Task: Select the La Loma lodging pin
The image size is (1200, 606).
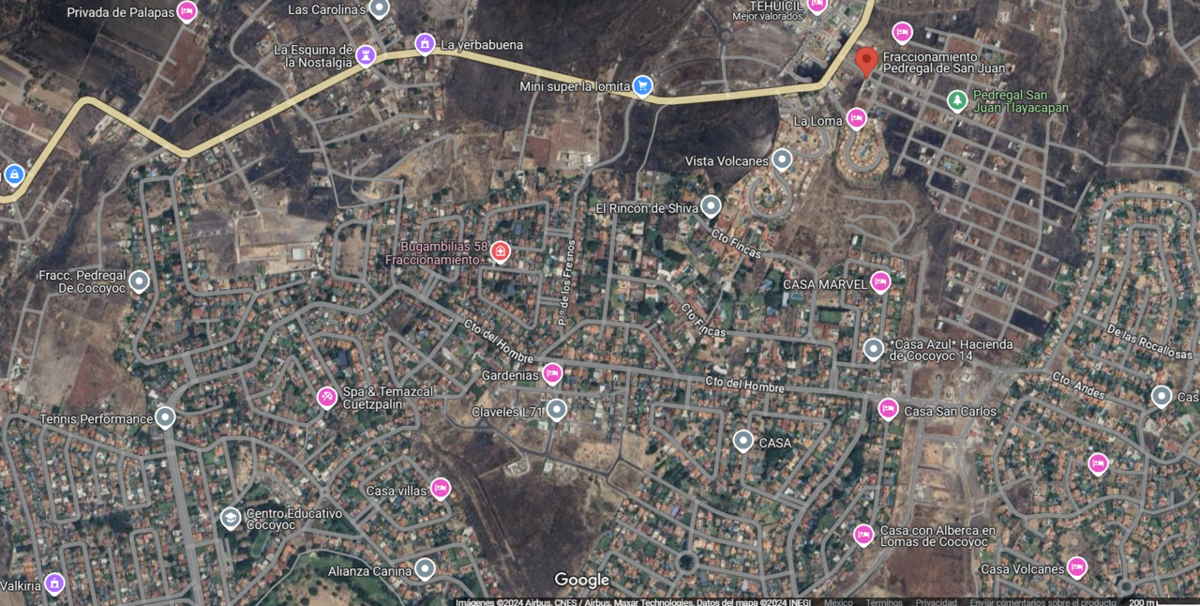Action: tap(856, 119)
